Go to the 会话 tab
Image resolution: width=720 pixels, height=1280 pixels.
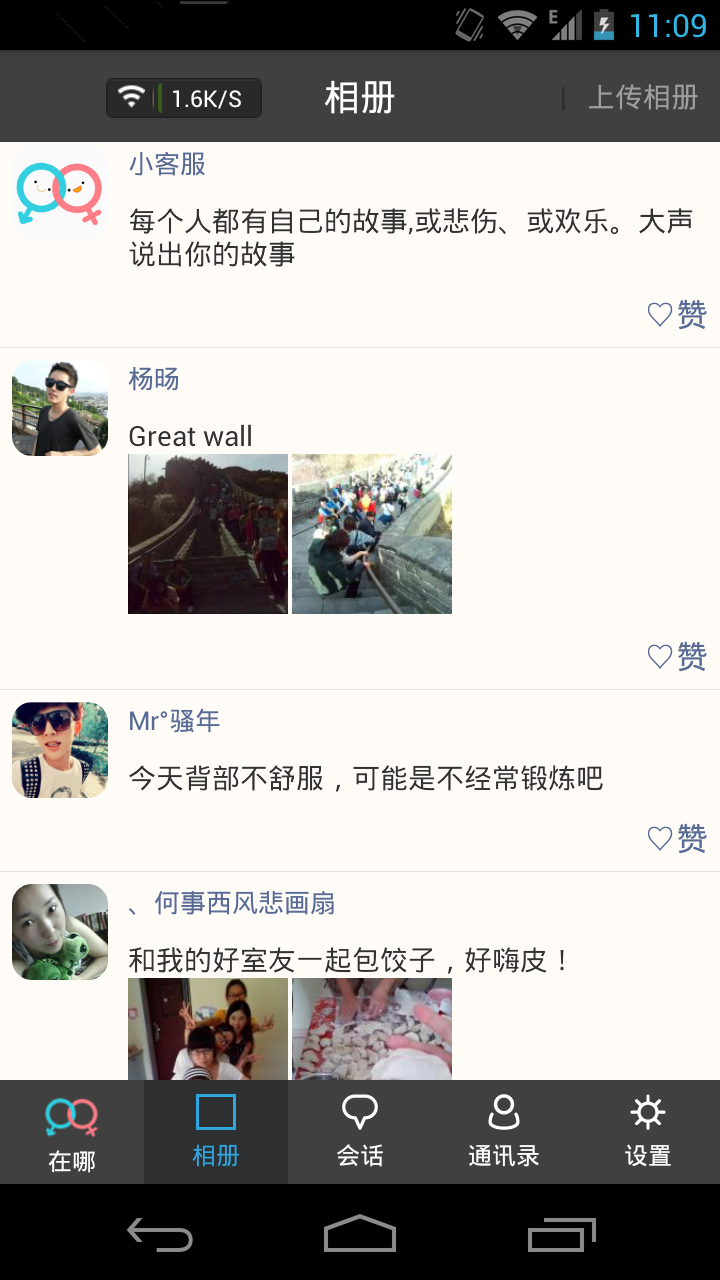360,1132
